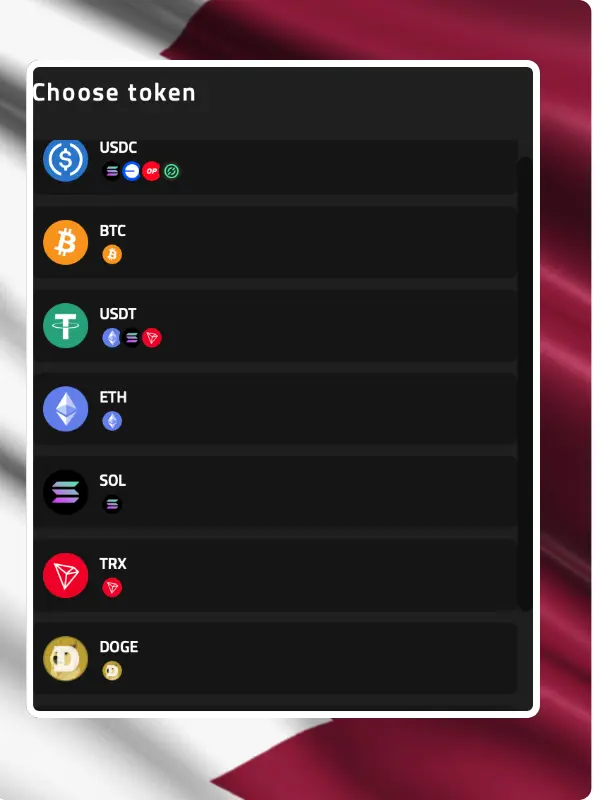Pick the USDT token row
Viewport: 600px width, 800px height.
point(275,325)
